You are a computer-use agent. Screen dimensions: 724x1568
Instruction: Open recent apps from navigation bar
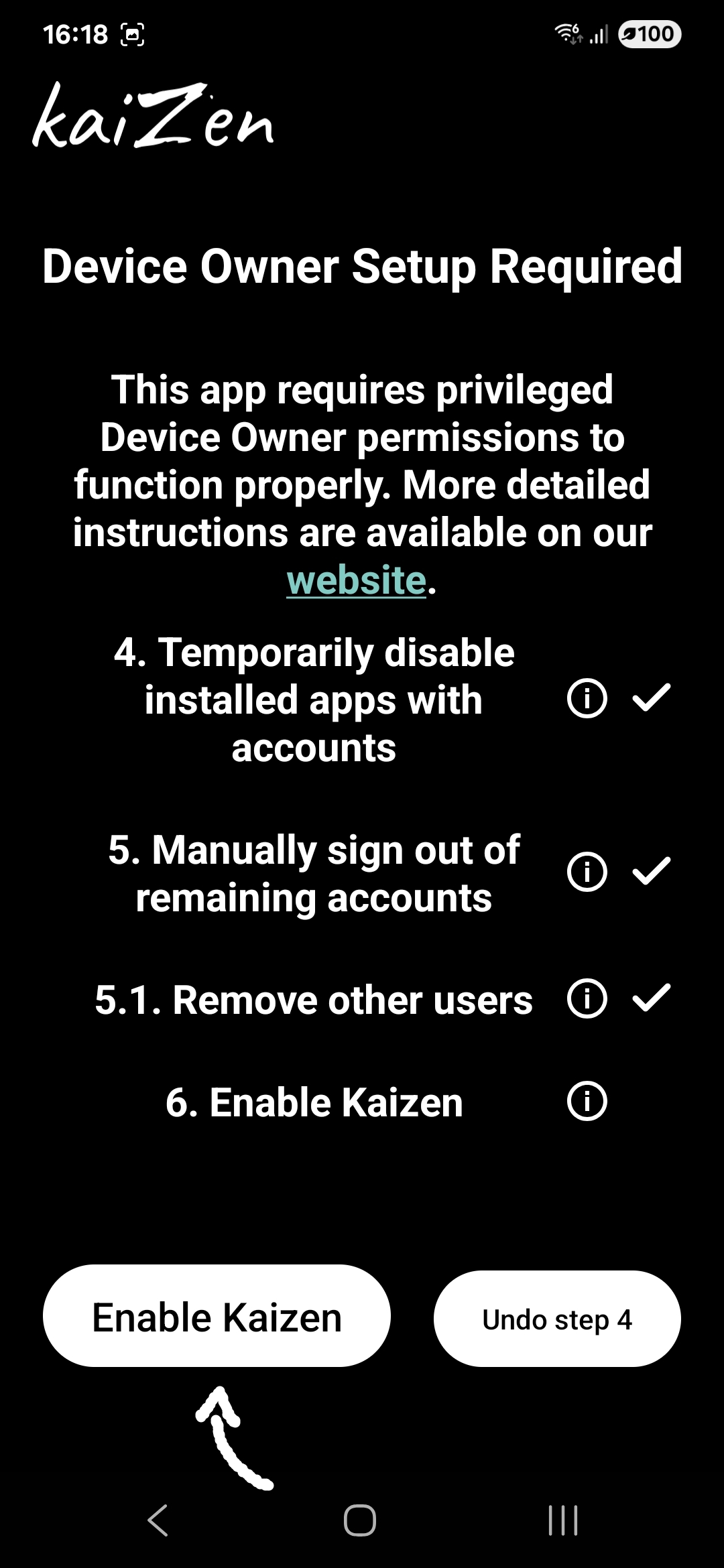tap(563, 1520)
